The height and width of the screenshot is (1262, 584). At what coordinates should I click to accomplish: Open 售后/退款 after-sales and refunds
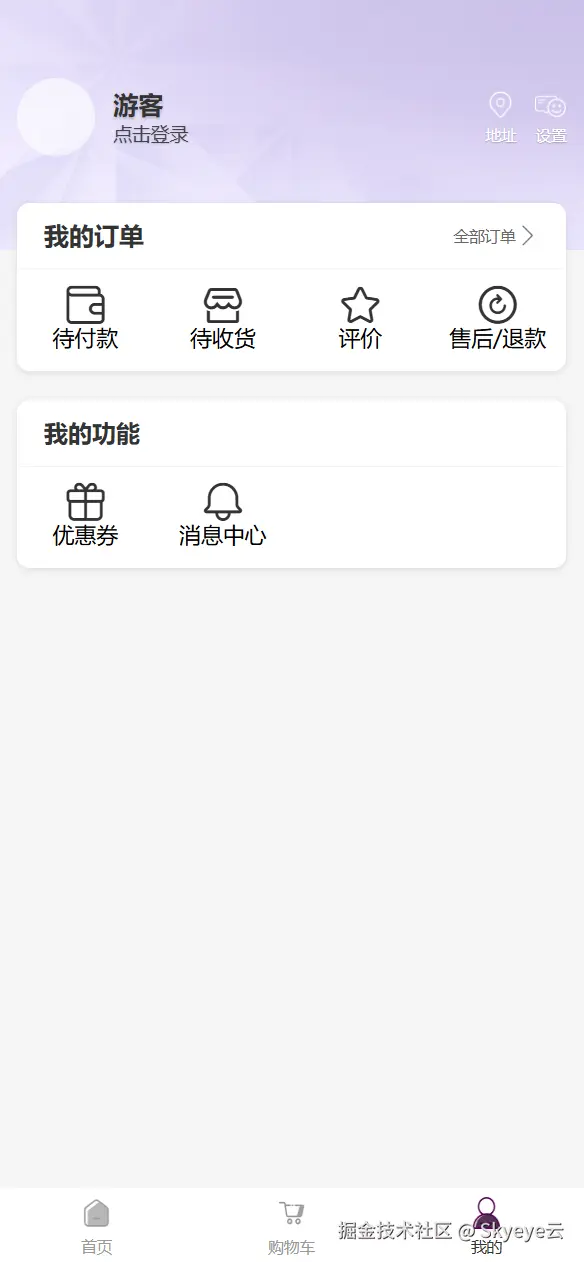pyautogui.click(x=498, y=319)
